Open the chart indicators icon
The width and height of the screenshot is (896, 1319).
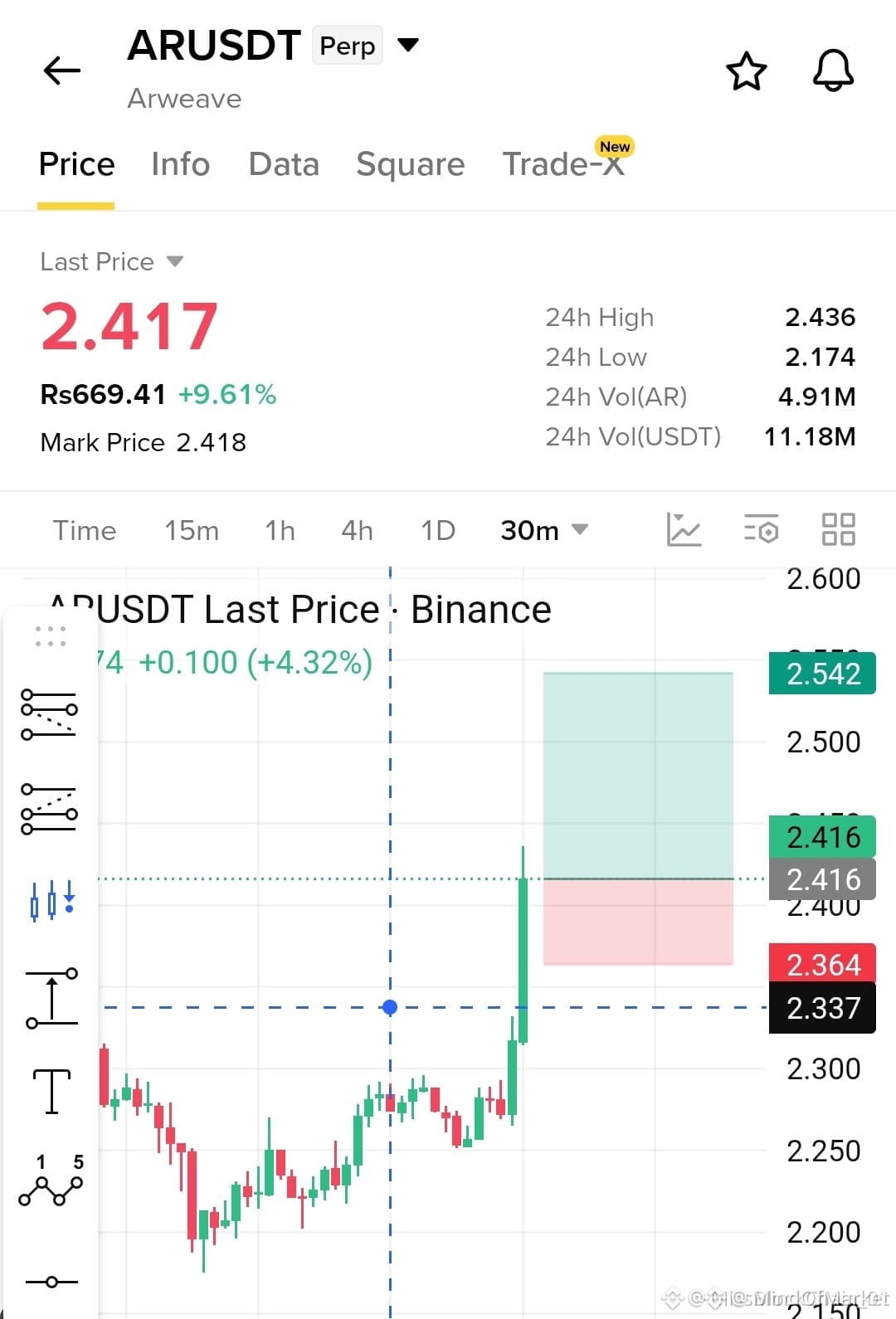684,529
